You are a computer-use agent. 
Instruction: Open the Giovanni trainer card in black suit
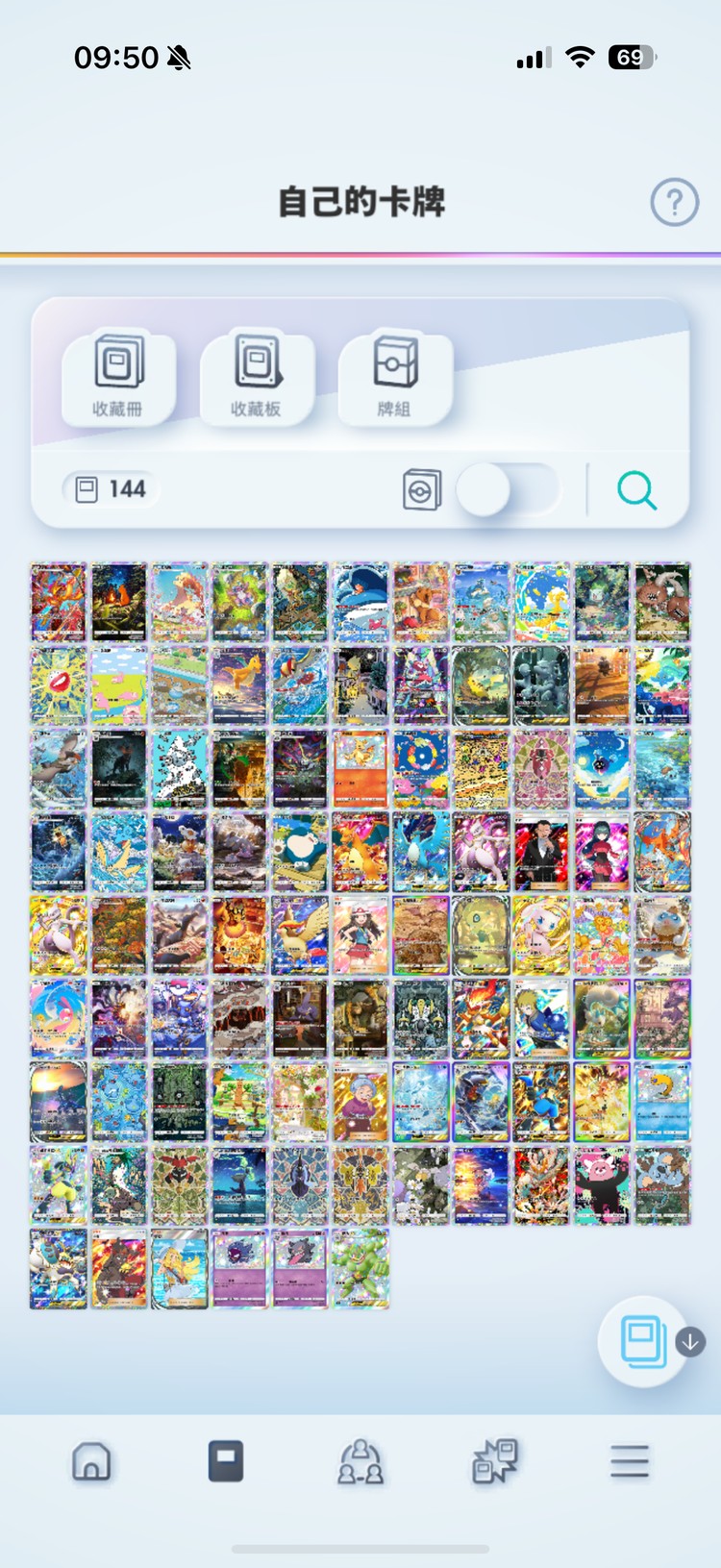pos(541,852)
